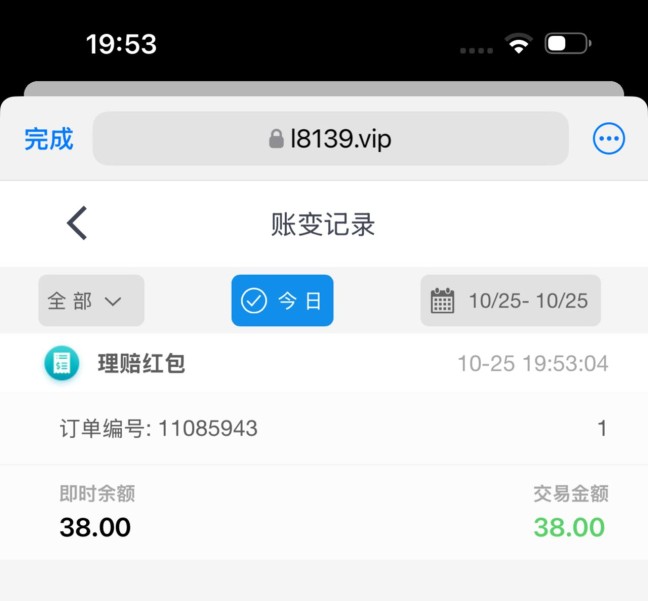Go back from 账变记录 page
The image size is (648, 601).
[x=77, y=223]
